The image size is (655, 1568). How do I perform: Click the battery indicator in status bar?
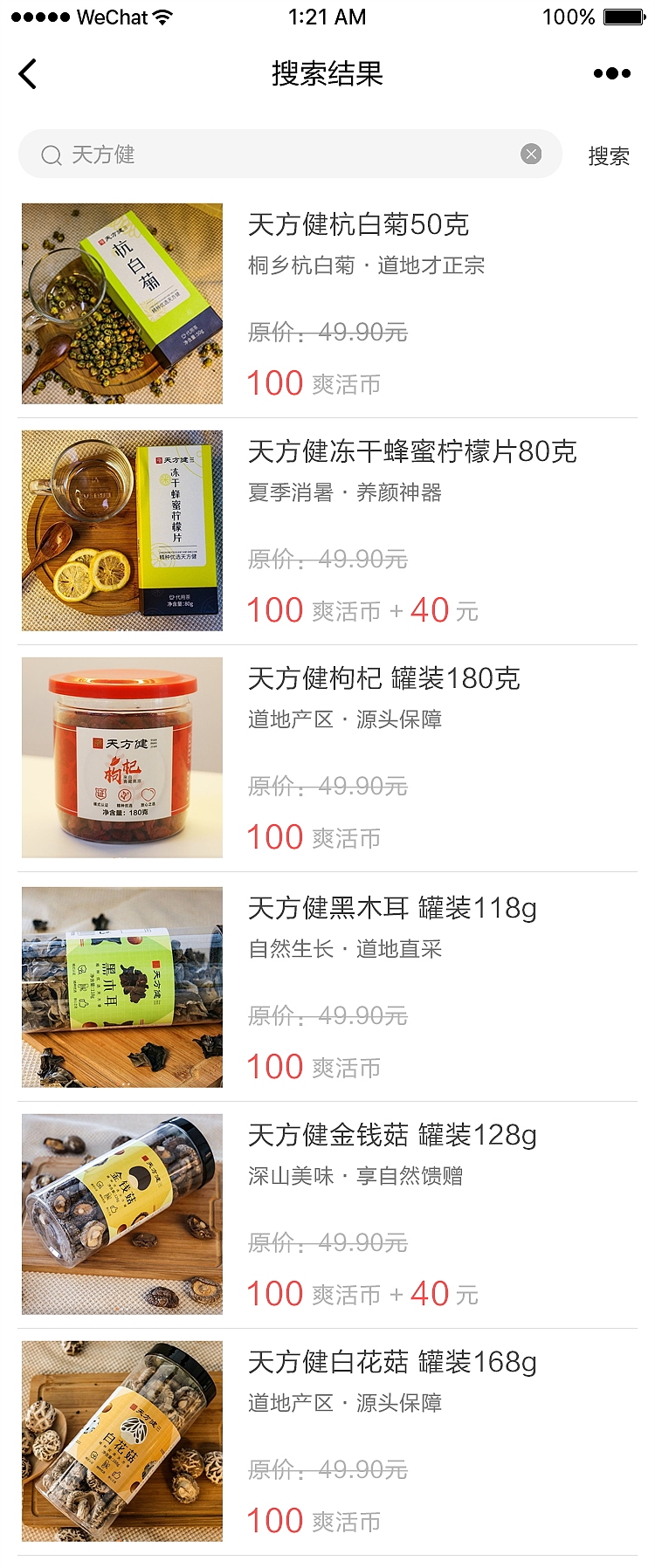click(x=622, y=16)
